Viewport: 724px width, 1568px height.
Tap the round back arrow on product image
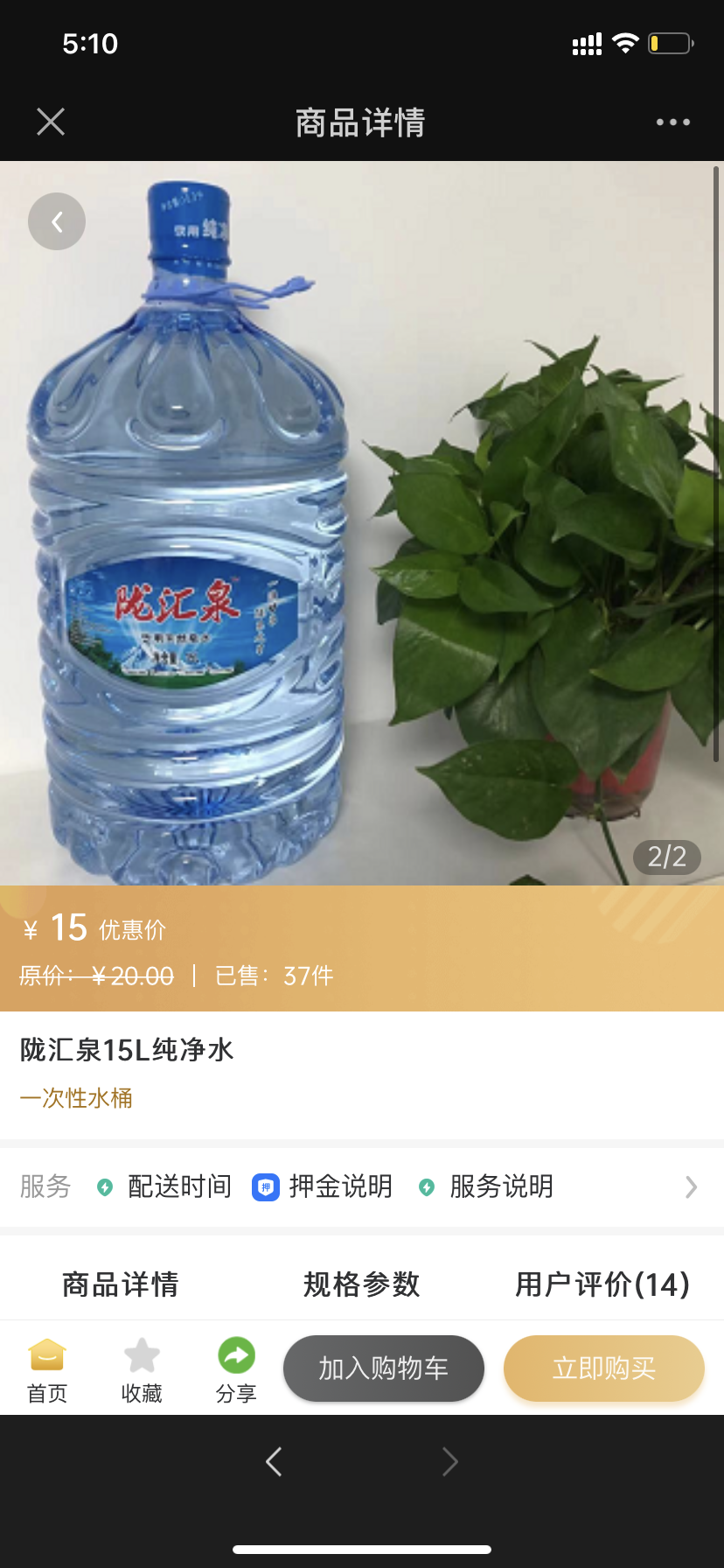(x=57, y=221)
